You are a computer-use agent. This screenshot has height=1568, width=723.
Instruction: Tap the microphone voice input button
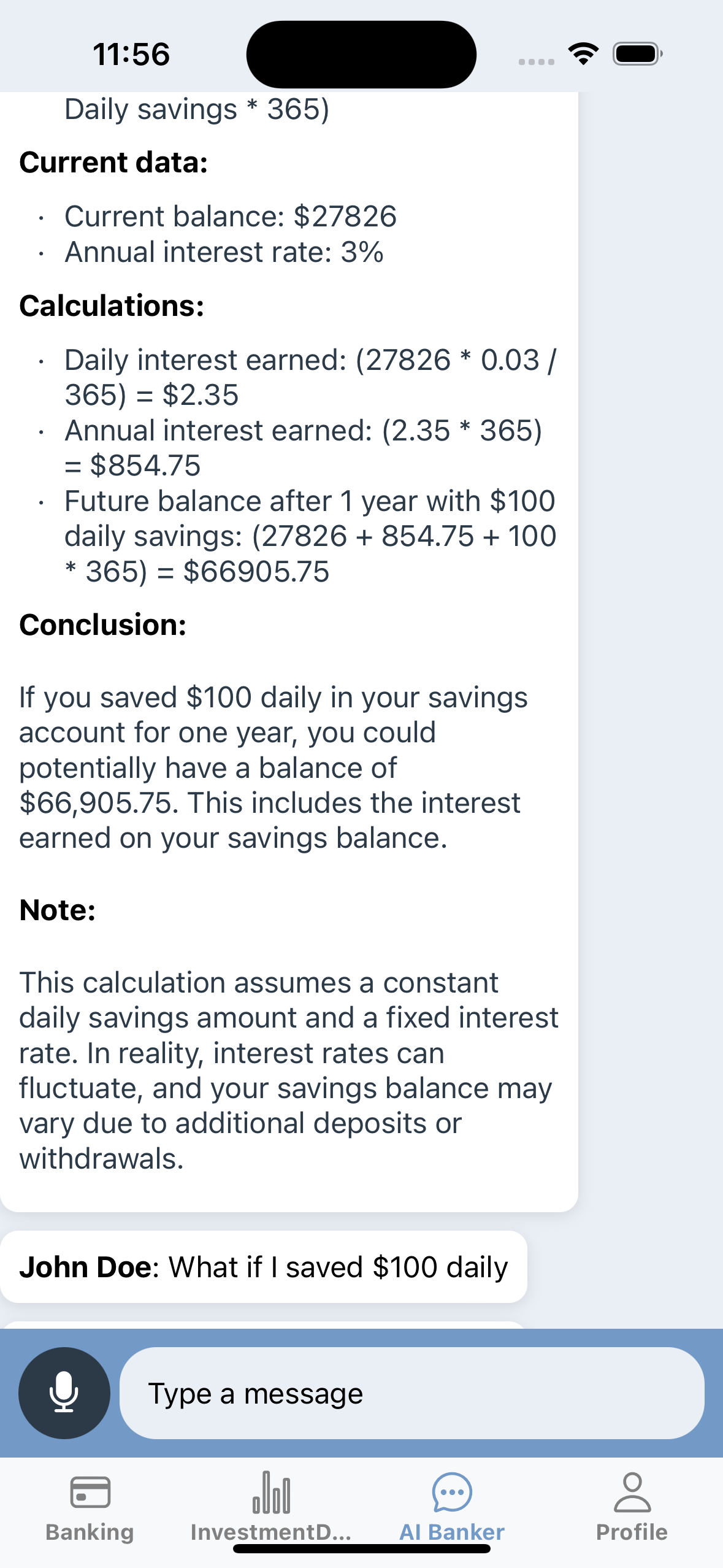64,1393
